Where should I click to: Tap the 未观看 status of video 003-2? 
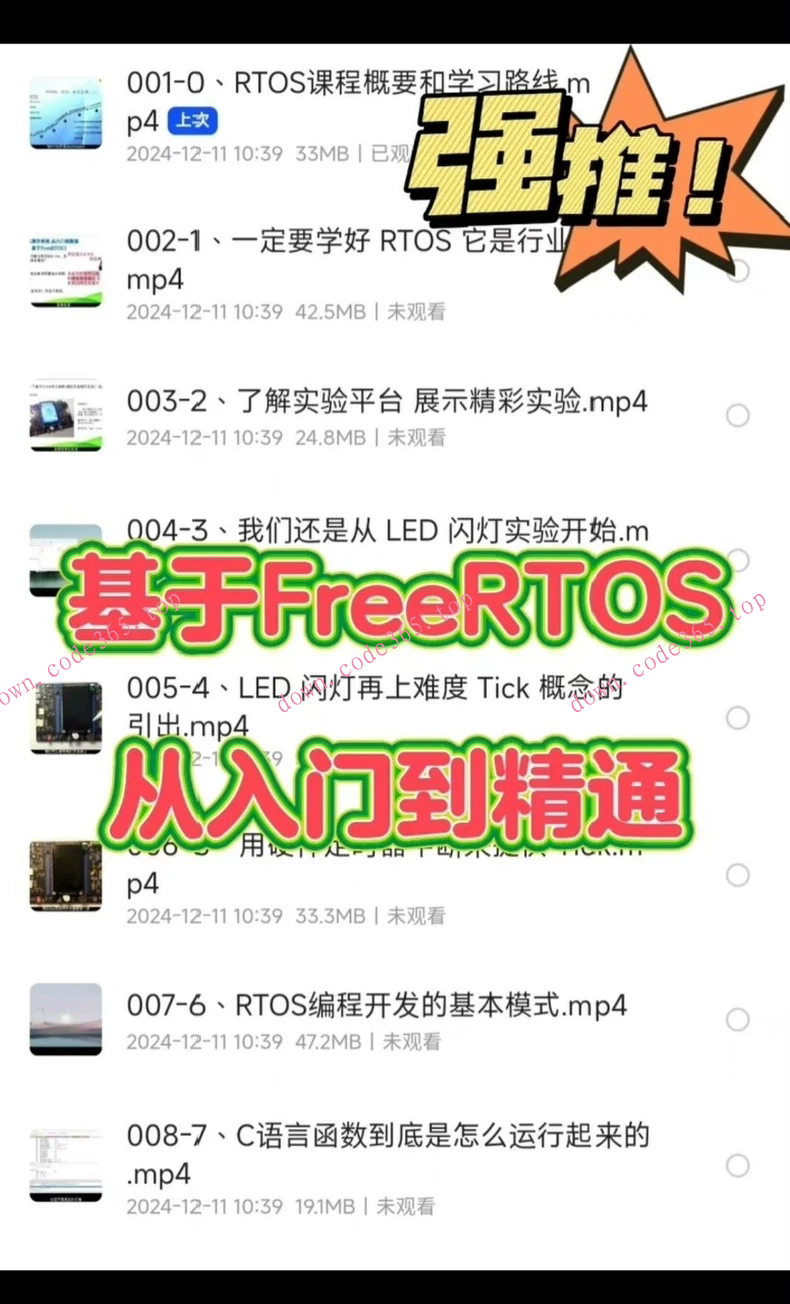417,437
